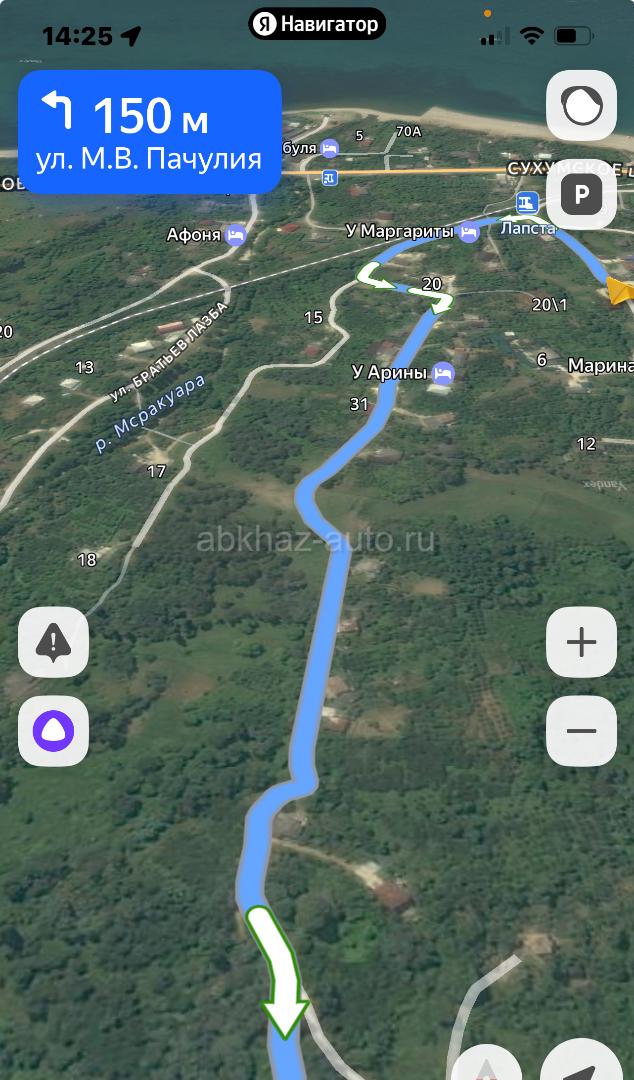
Task: Open the У Арины hotel marker
Action: tap(444, 373)
